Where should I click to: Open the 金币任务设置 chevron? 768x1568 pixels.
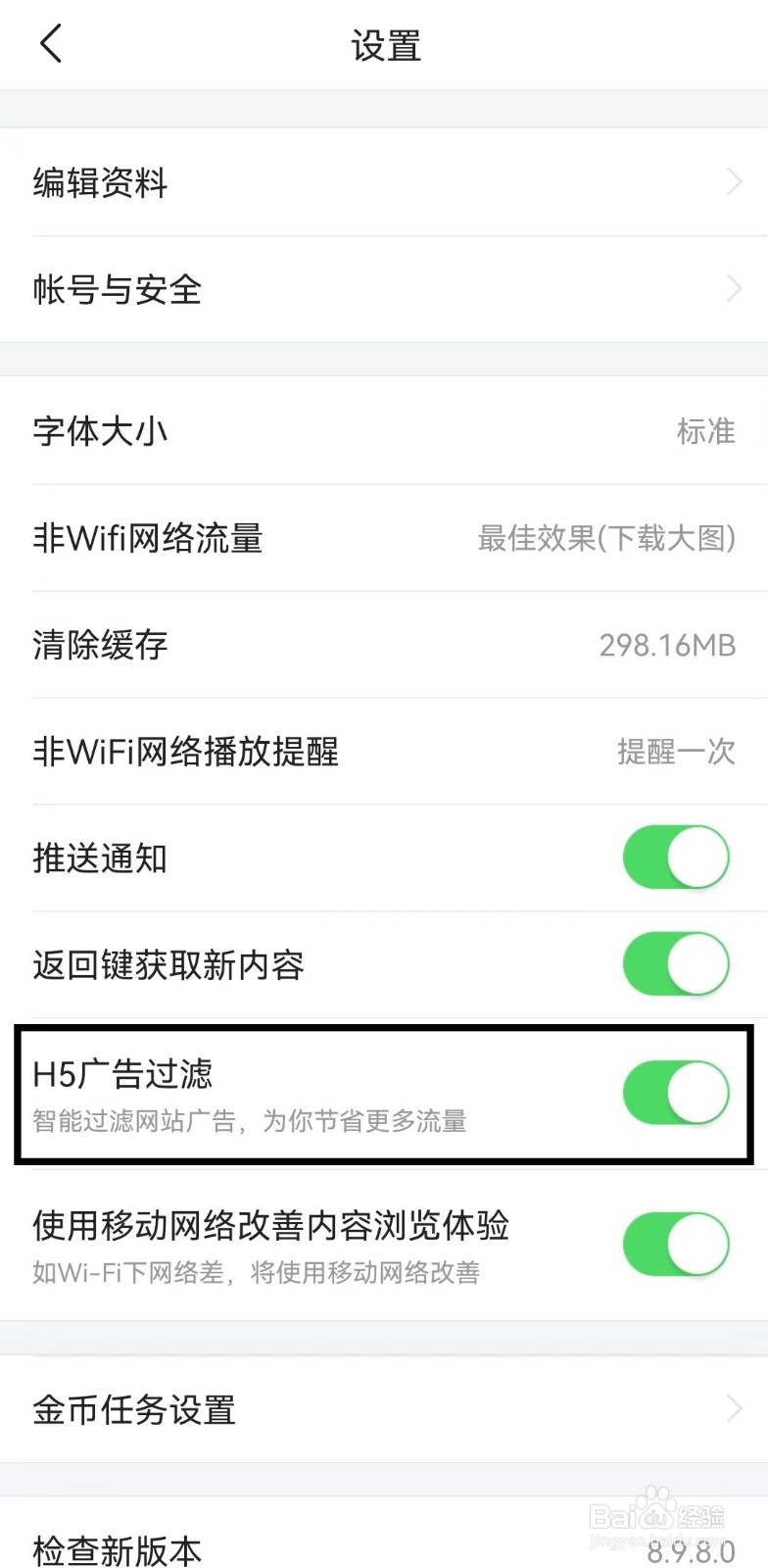(734, 1410)
